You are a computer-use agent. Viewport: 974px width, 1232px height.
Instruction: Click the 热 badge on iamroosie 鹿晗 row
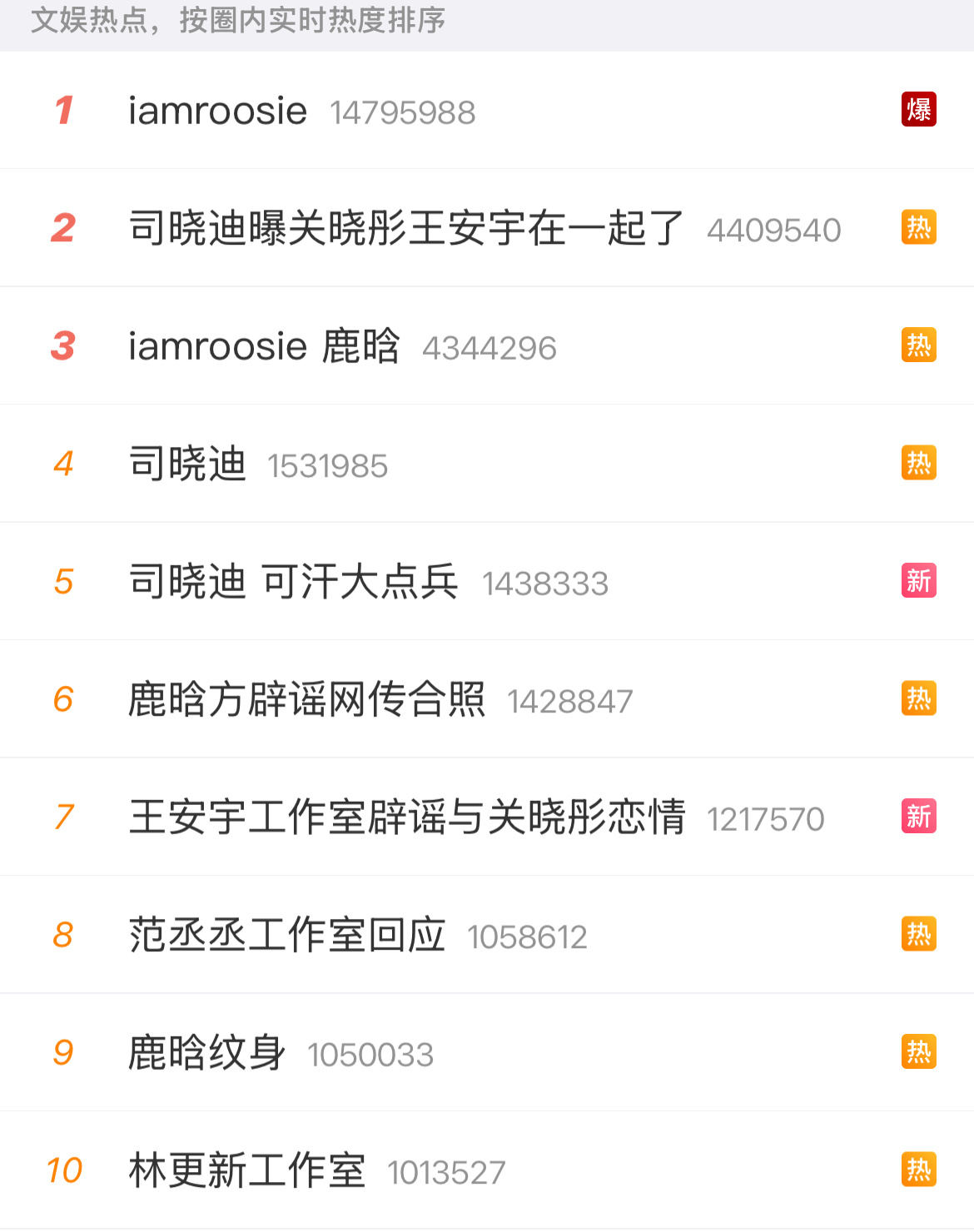coord(918,345)
